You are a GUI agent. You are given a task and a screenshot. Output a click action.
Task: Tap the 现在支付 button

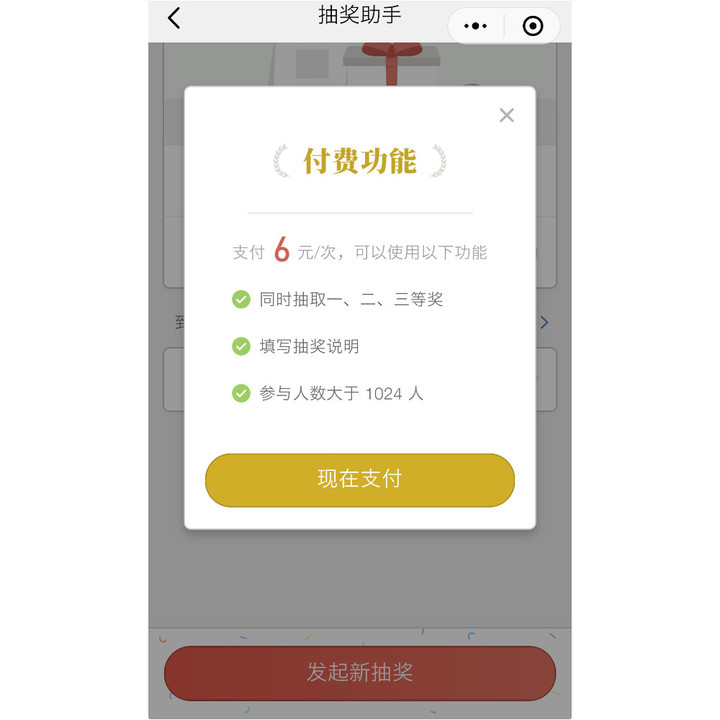(x=360, y=479)
